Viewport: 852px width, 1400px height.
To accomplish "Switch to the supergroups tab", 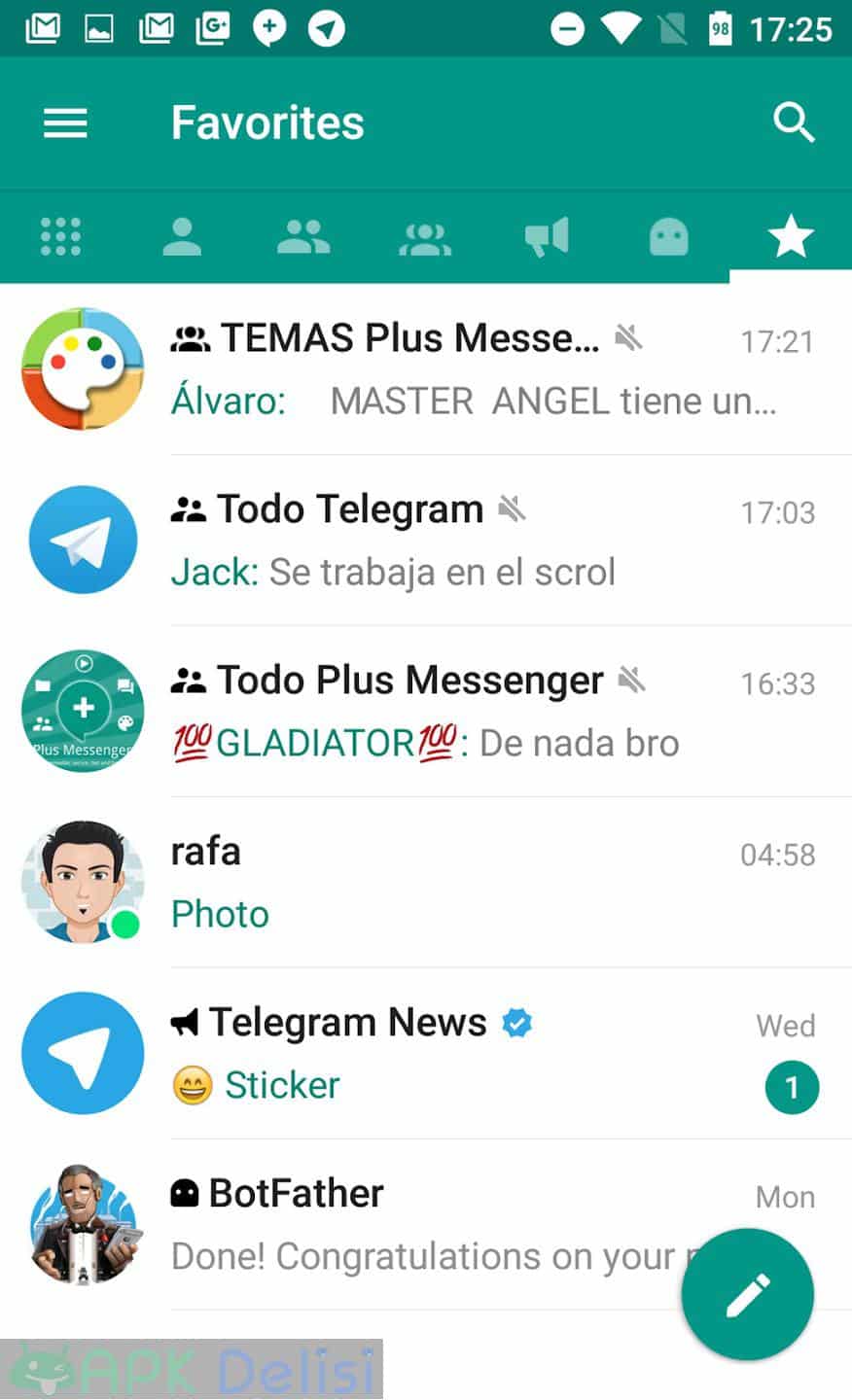I will 425,238.
